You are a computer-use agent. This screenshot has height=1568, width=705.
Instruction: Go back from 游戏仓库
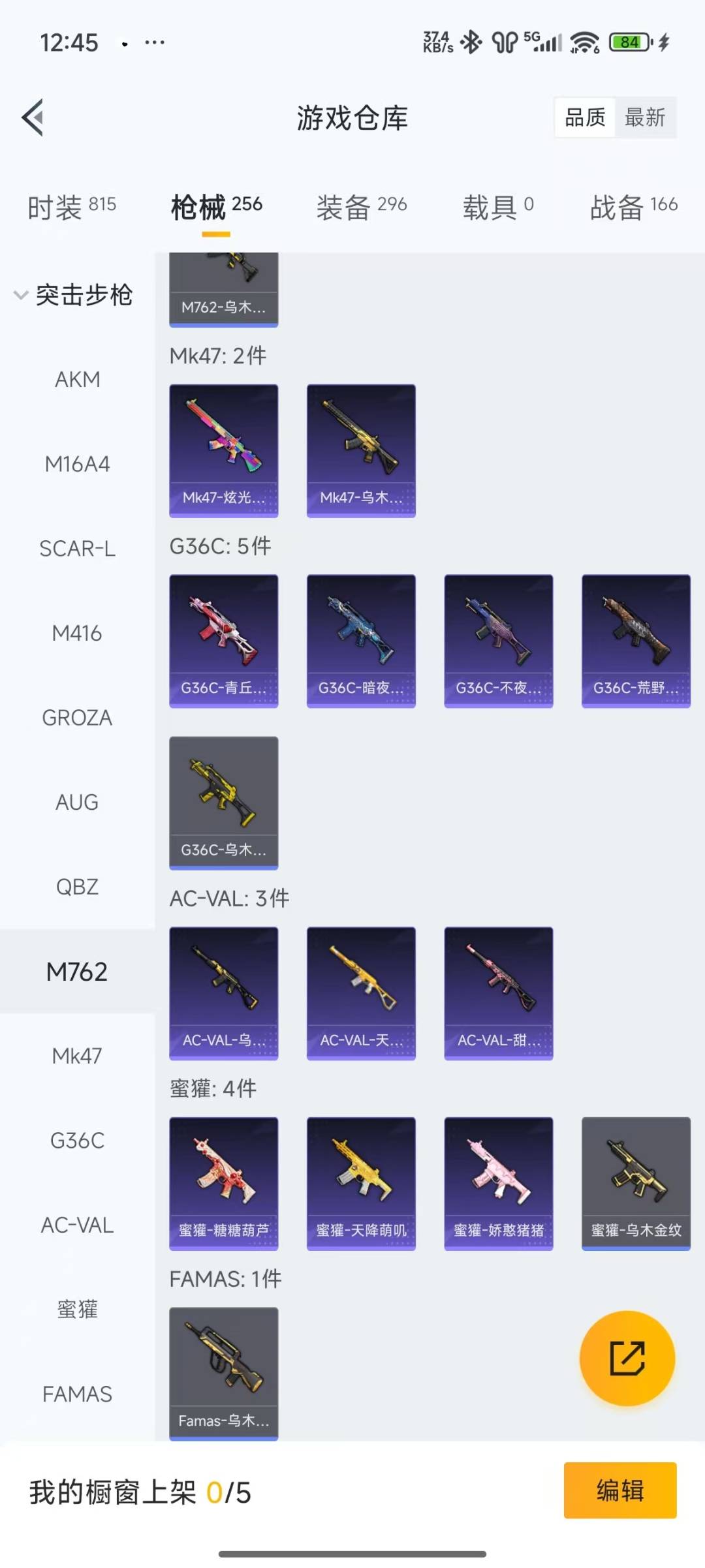tap(33, 117)
